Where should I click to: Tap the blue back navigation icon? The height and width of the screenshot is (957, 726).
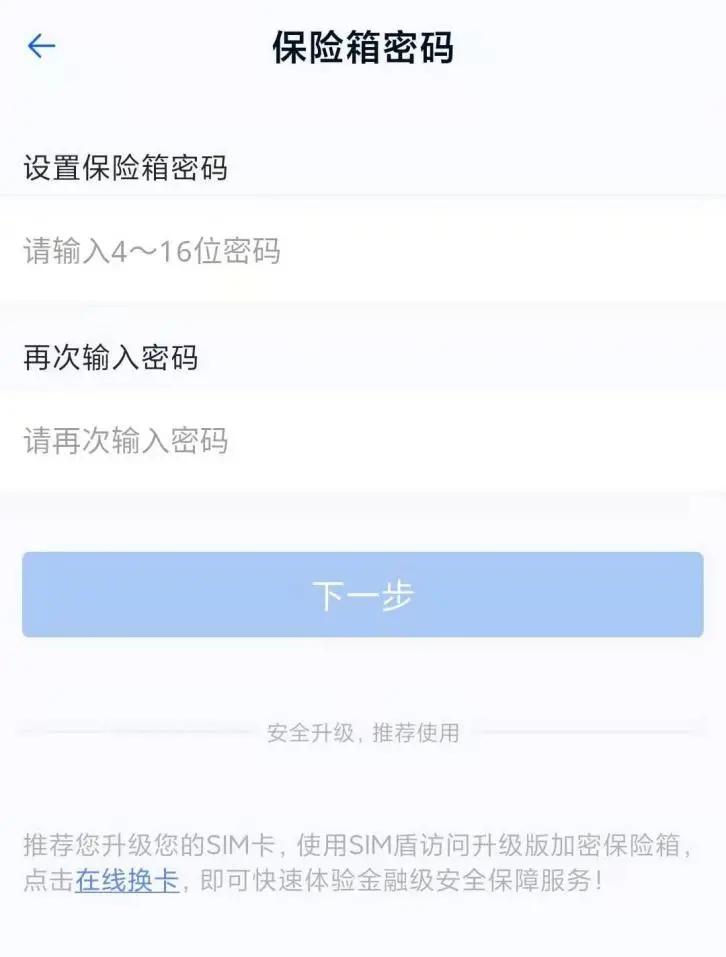[x=38, y=45]
